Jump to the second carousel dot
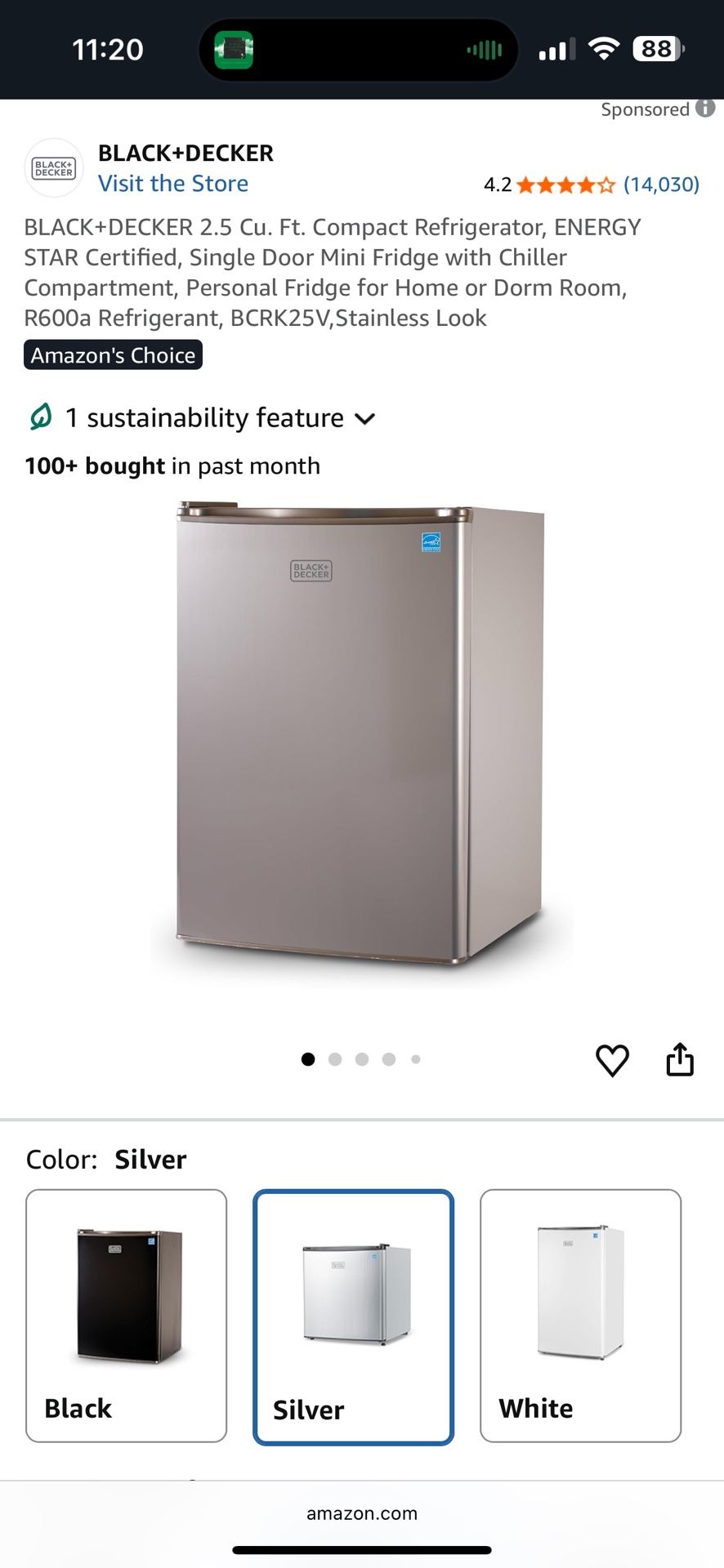 click(x=335, y=1058)
